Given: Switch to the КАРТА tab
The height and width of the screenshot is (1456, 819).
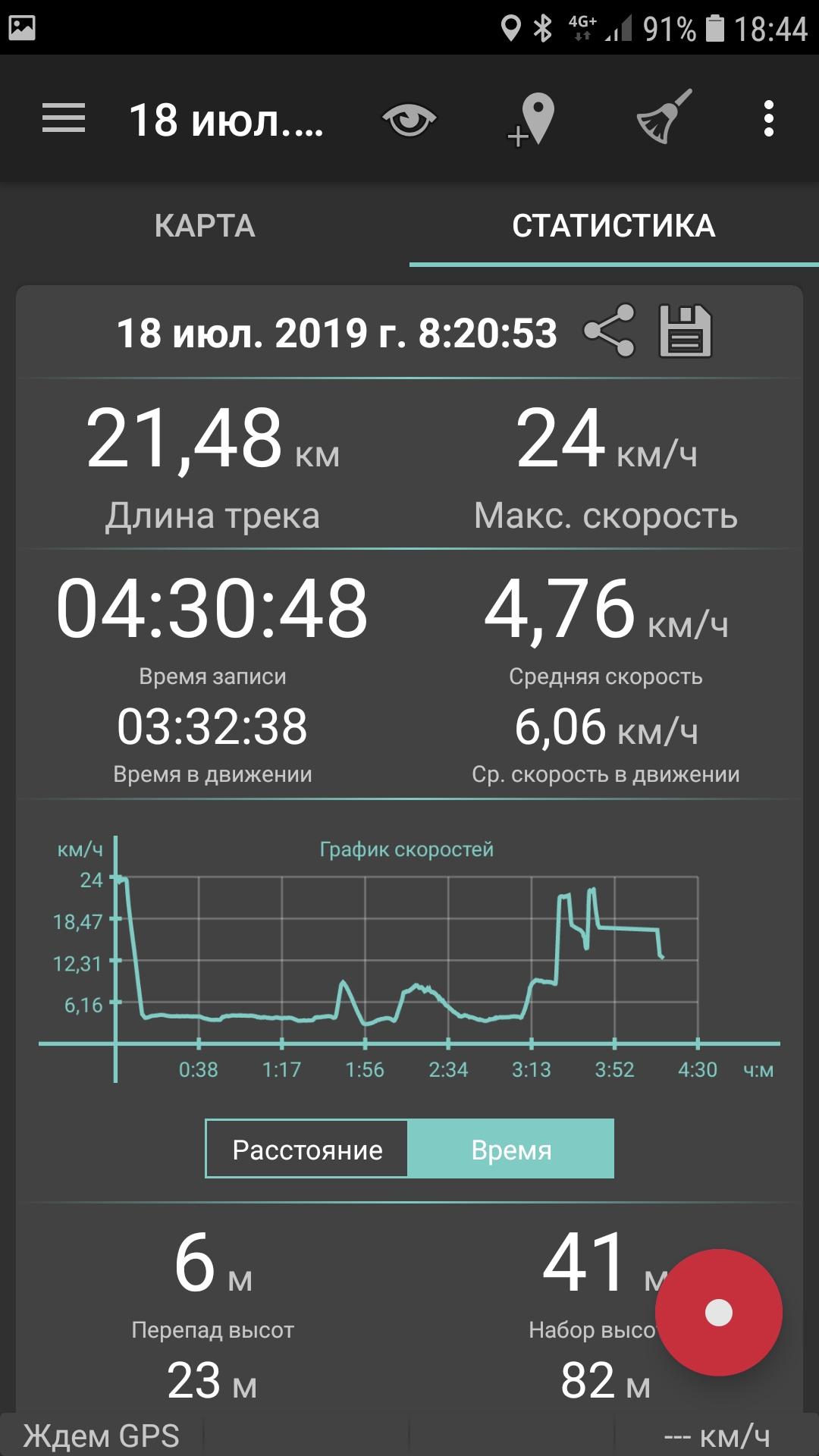Looking at the screenshot, I should [x=205, y=226].
